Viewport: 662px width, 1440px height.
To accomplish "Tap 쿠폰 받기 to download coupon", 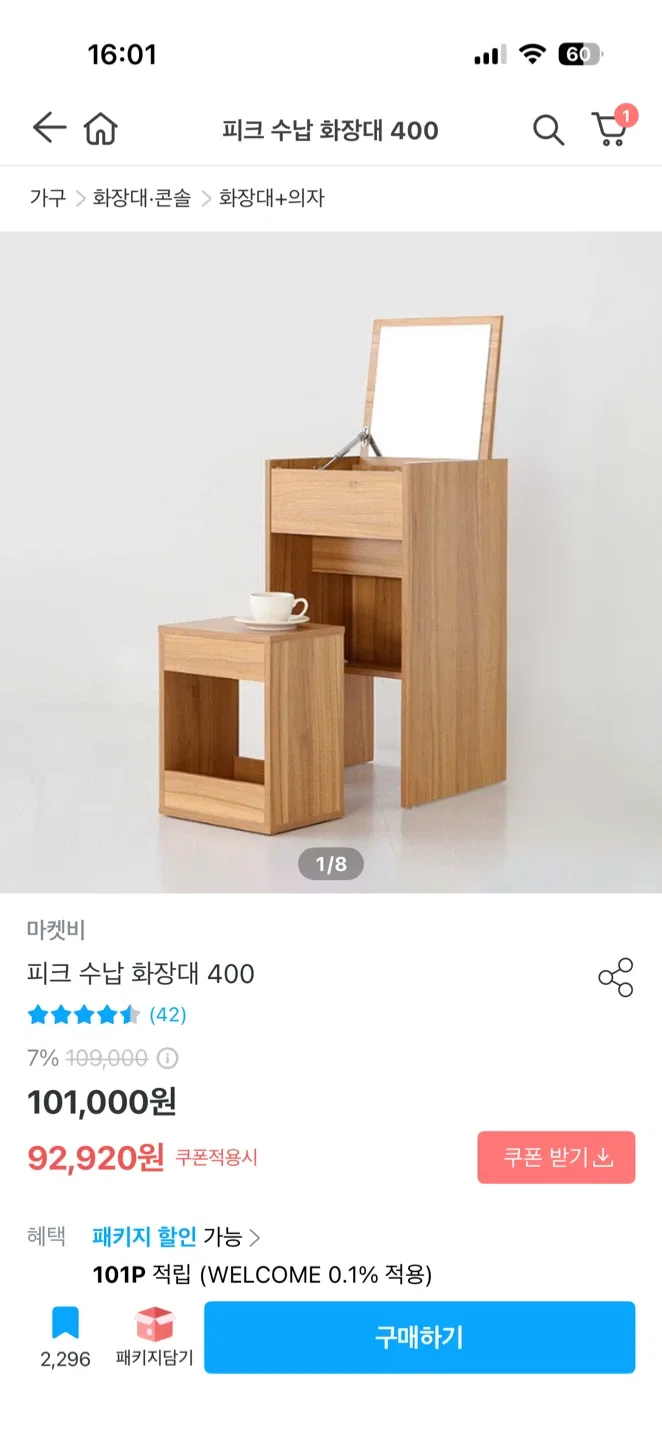I will click(x=556, y=1158).
